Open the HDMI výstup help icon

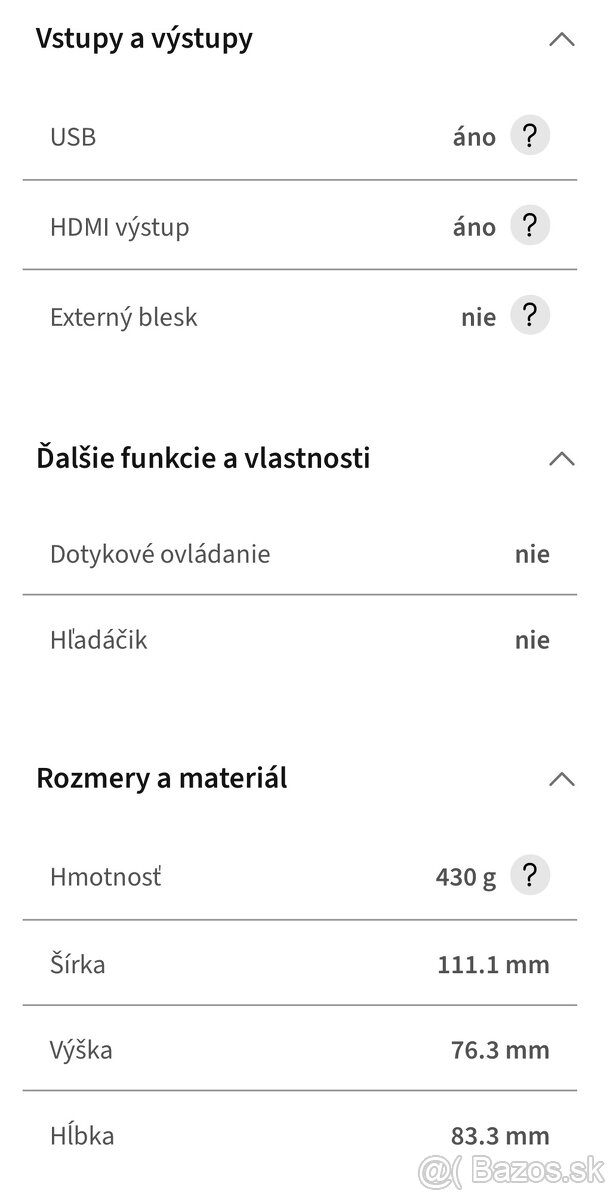[x=530, y=226]
